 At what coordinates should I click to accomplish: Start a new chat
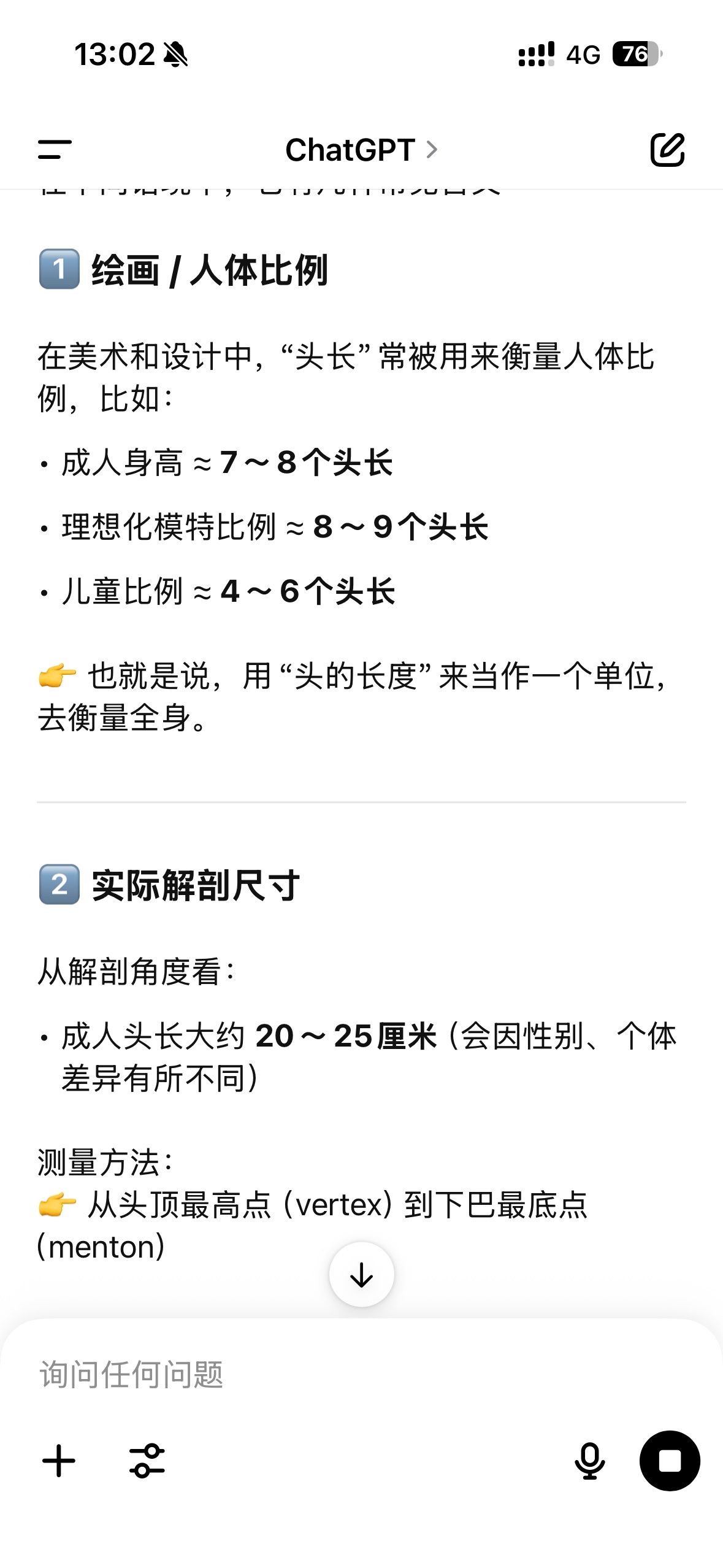(667, 150)
